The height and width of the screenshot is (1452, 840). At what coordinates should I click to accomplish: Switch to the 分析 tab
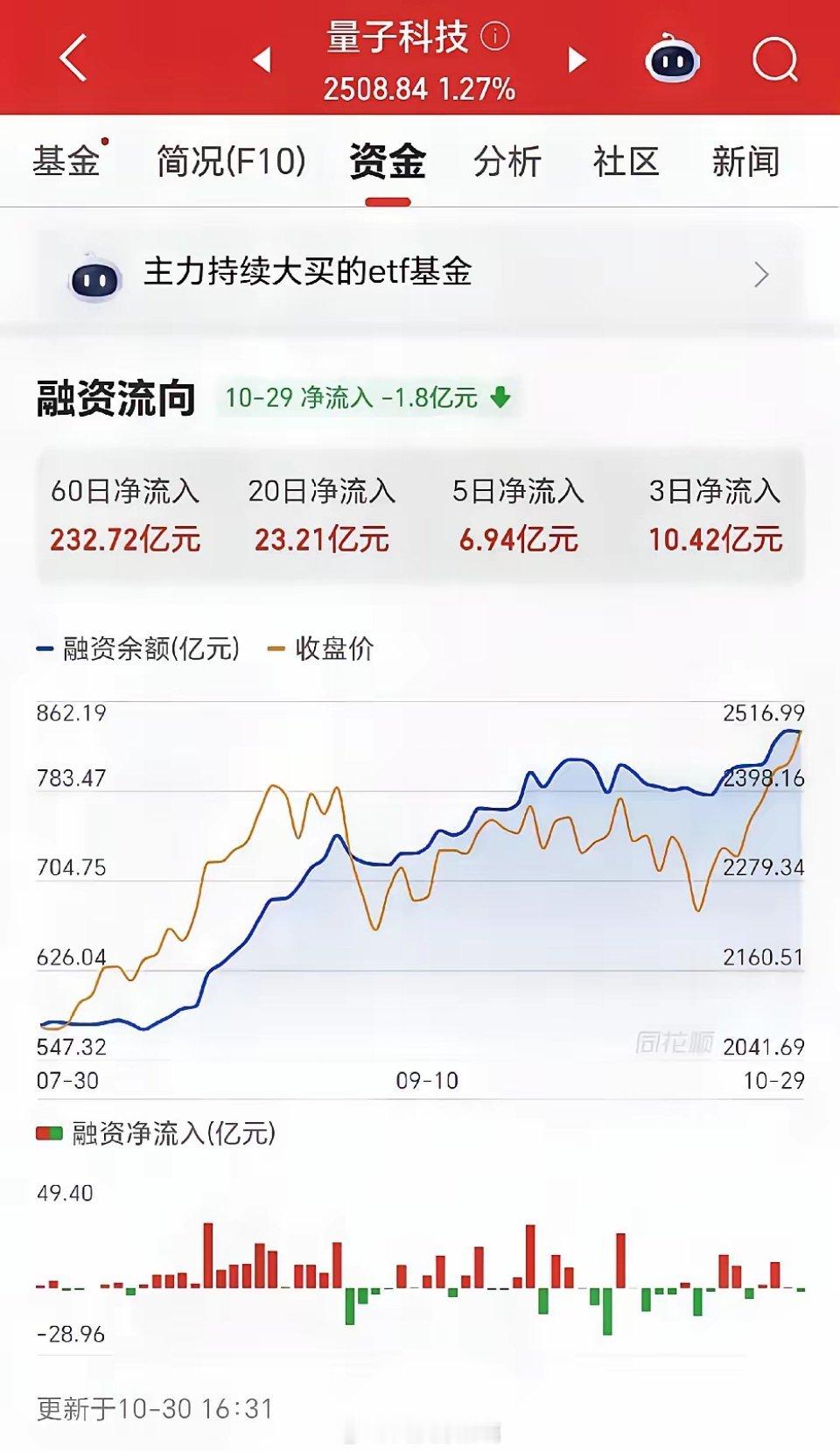pyautogui.click(x=506, y=160)
